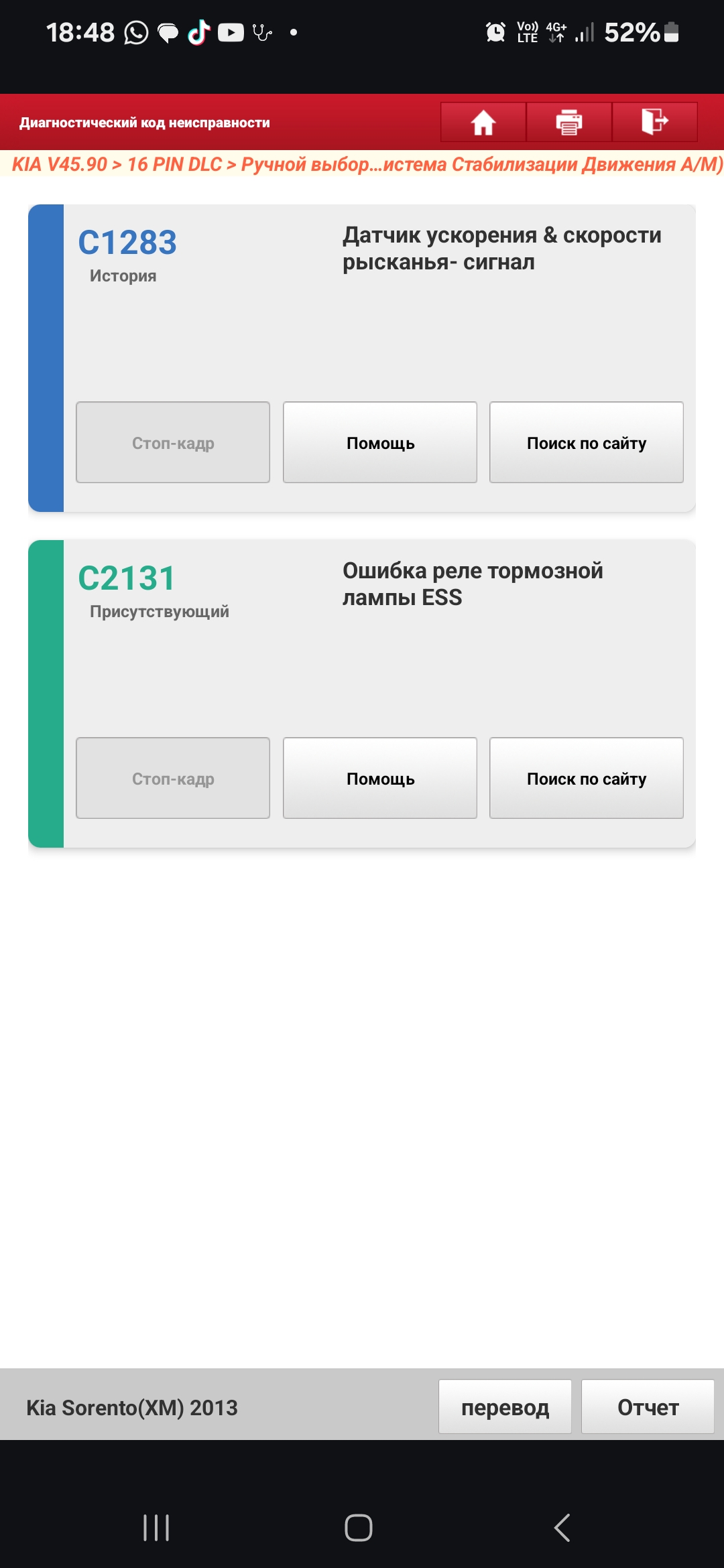Tap the перевод button
724x1568 pixels.
click(x=505, y=1407)
